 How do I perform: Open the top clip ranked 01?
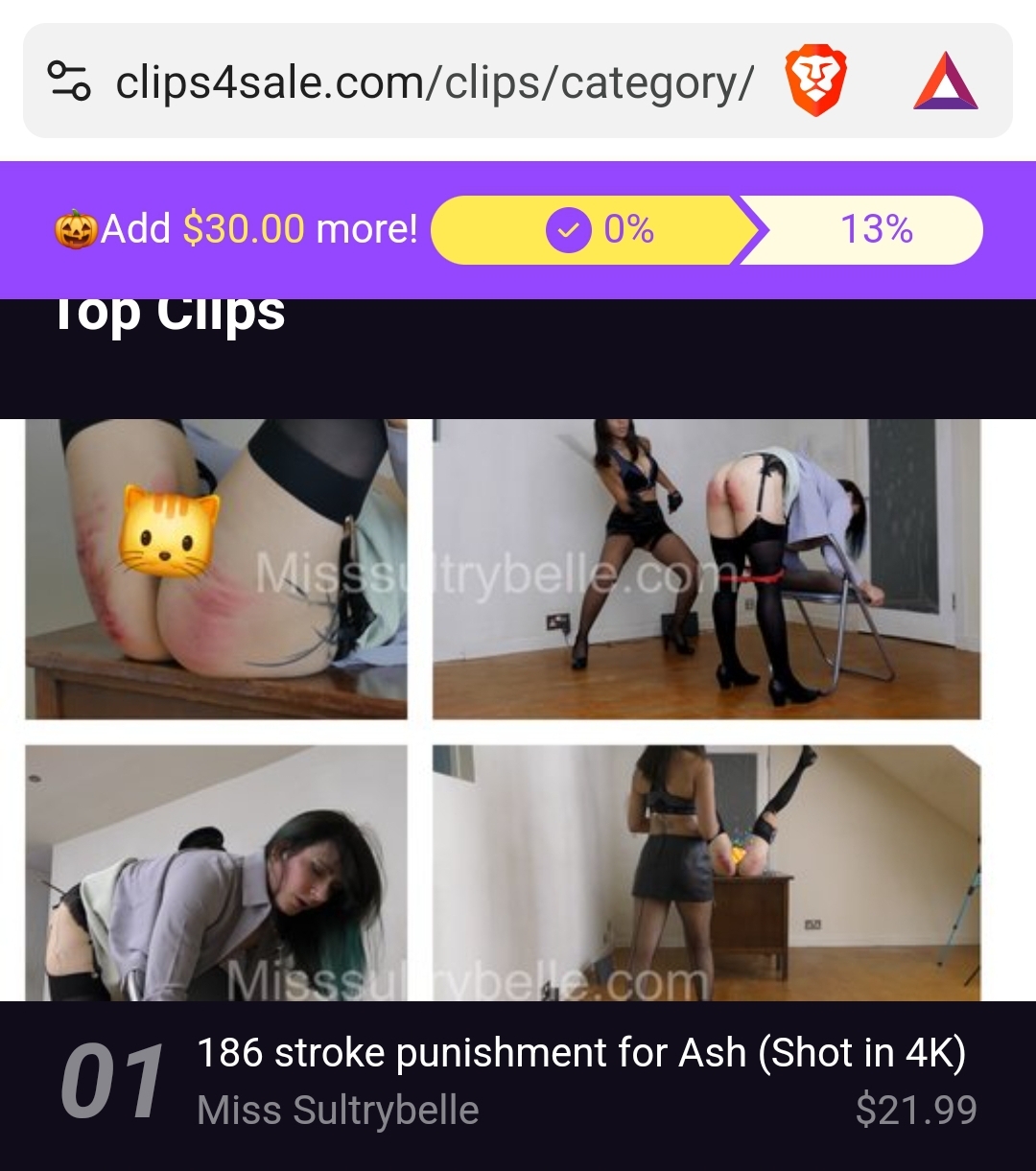click(x=579, y=1054)
